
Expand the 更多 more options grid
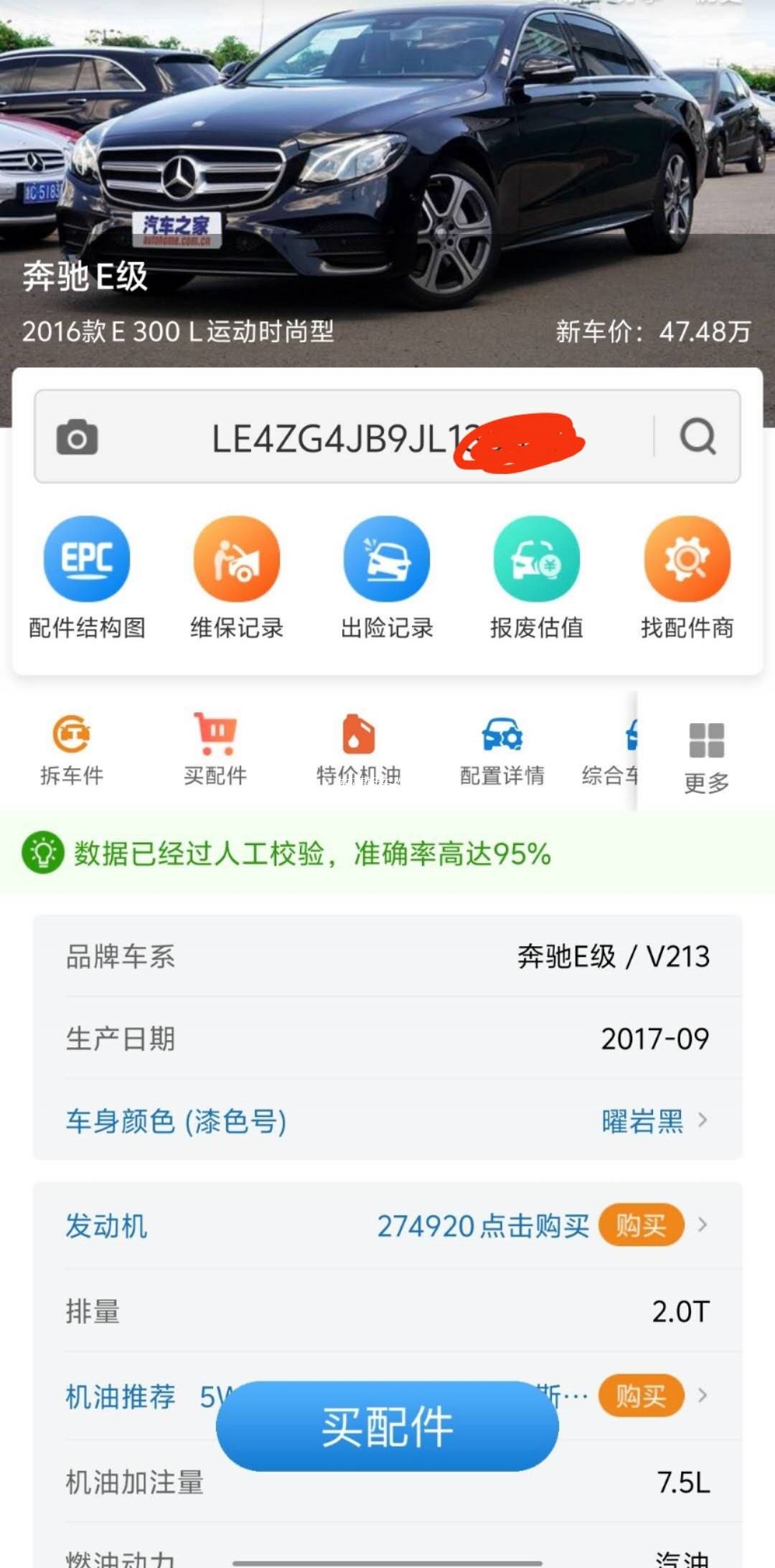coord(706,757)
